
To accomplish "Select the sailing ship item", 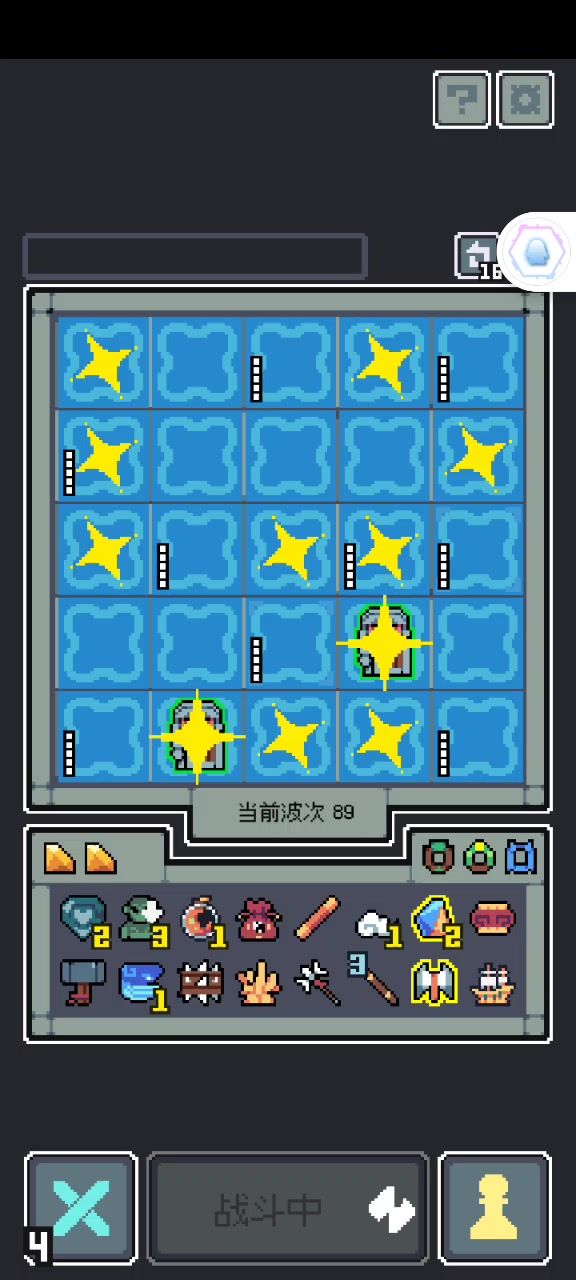I will pyautogui.click(x=494, y=982).
